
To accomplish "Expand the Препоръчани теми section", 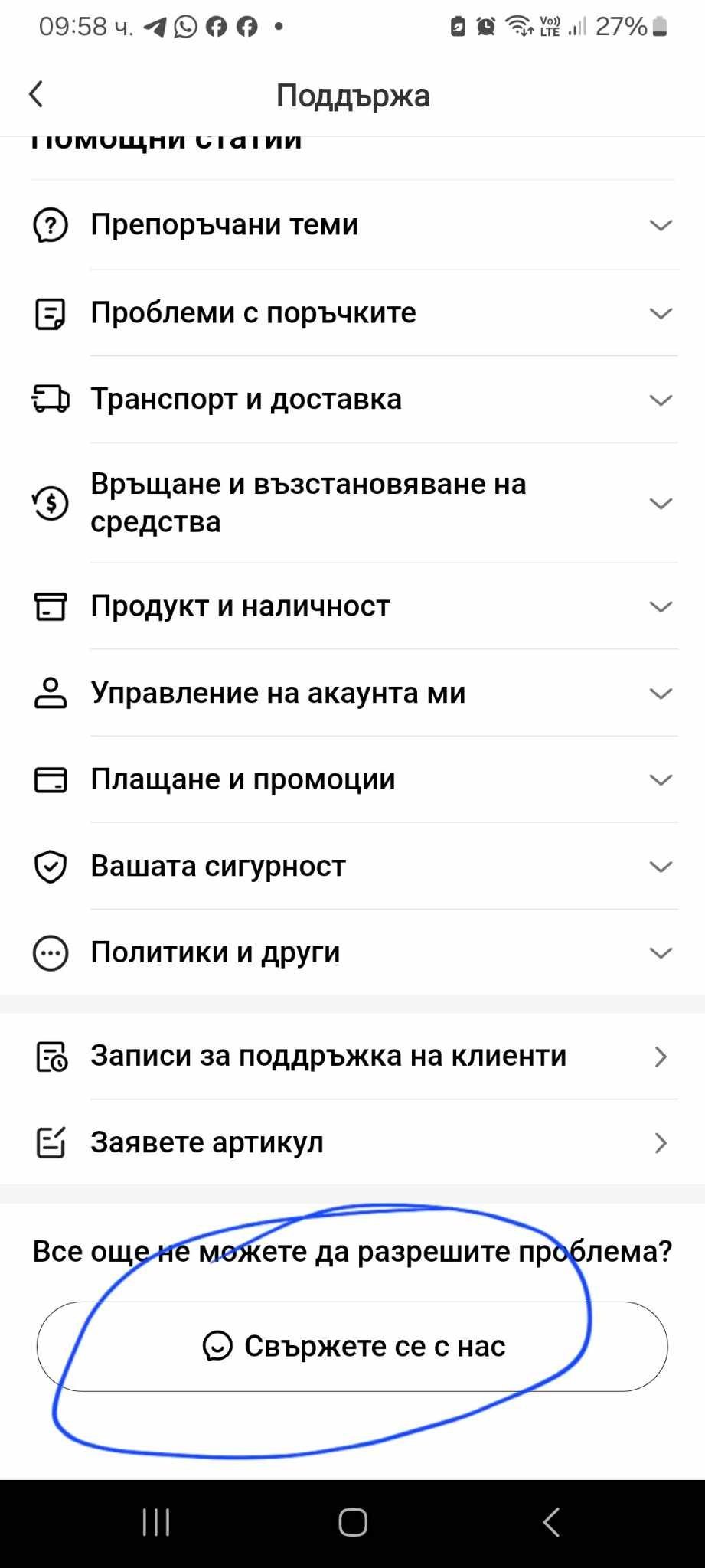I will 352,225.
